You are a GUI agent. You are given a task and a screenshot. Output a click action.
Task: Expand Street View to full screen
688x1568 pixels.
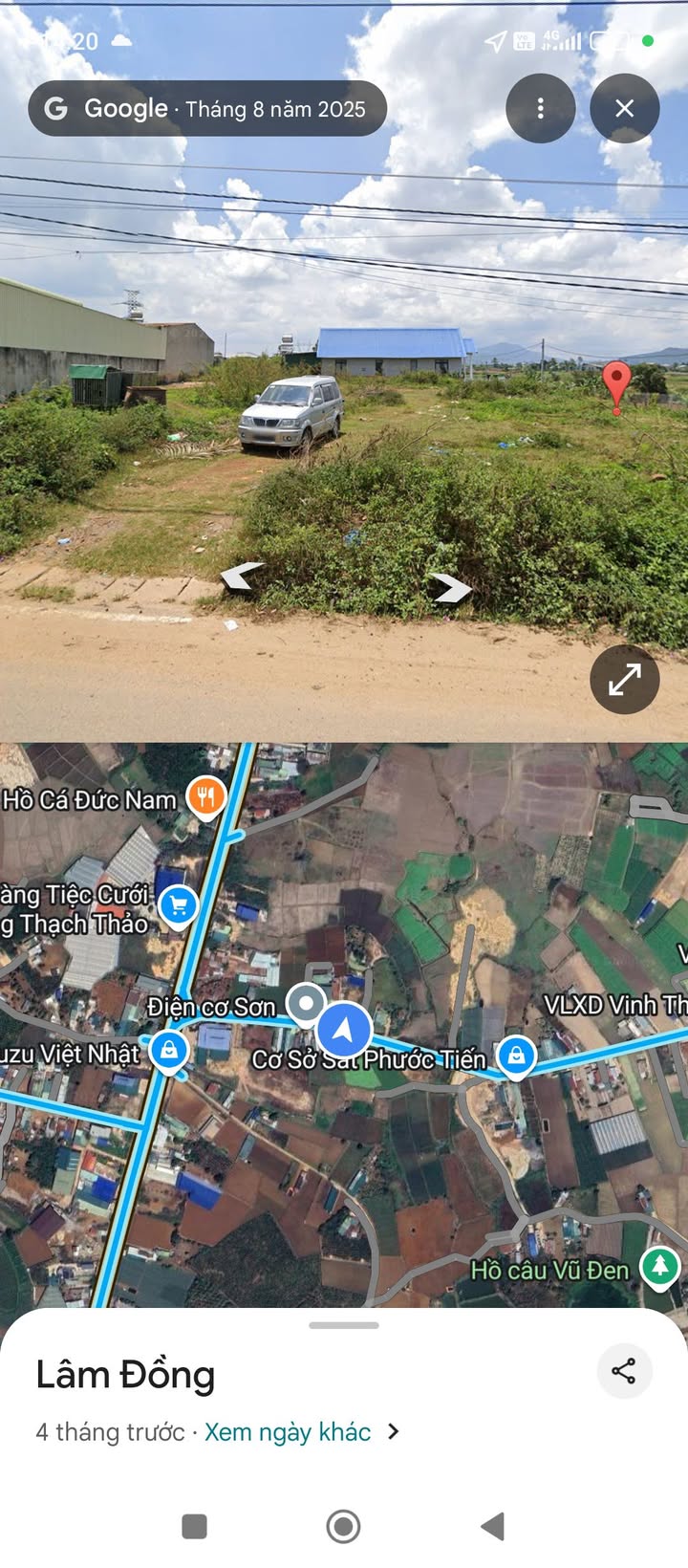click(x=625, y=680)
